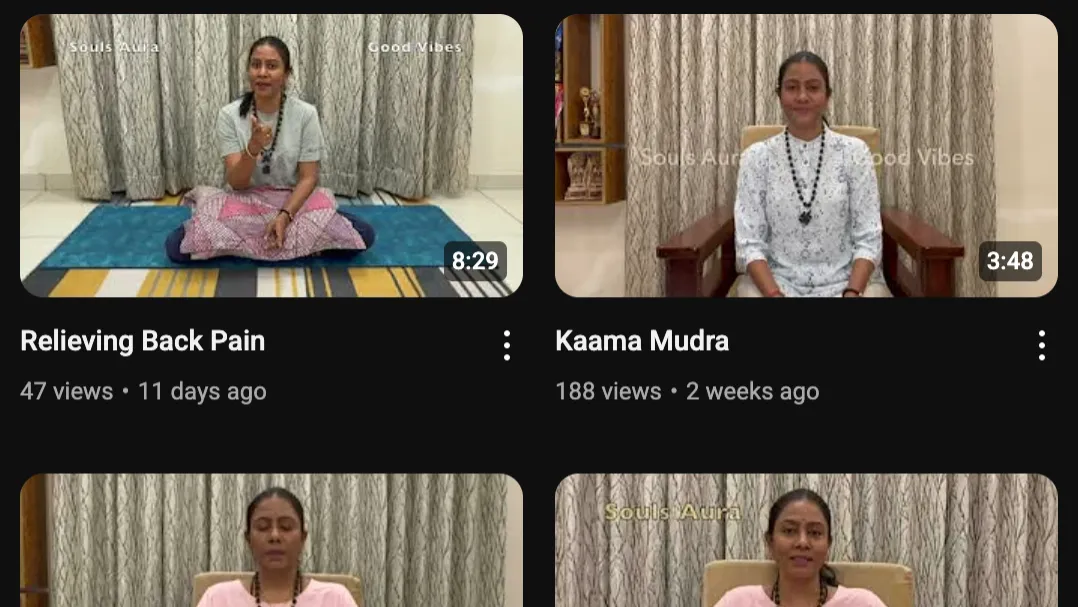Viewport: 1078px width, 607px height.
Task: Open the Kaama Mudra video
Action: [x=806, y=156]
